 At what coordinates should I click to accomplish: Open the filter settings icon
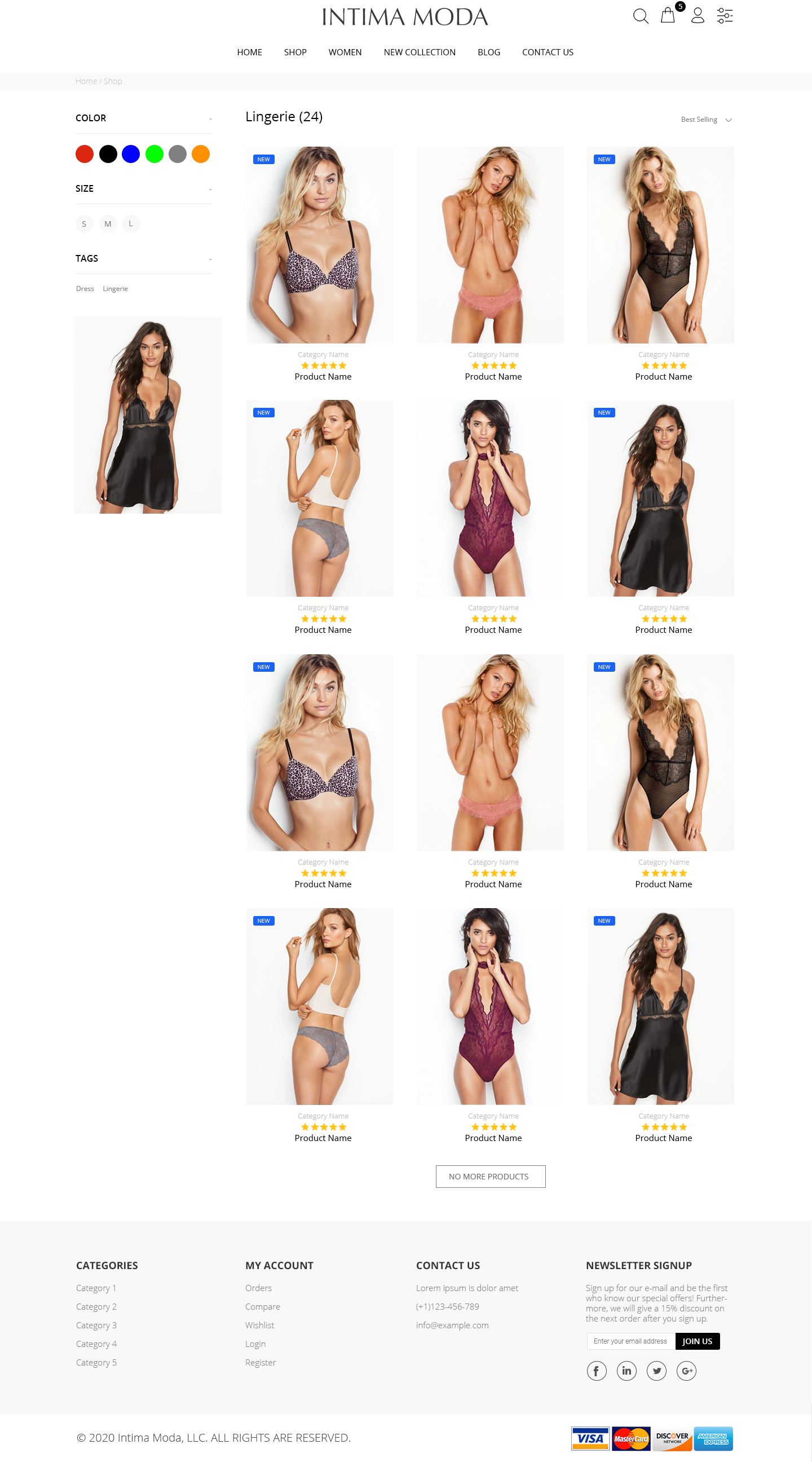[x=725, y=15]
